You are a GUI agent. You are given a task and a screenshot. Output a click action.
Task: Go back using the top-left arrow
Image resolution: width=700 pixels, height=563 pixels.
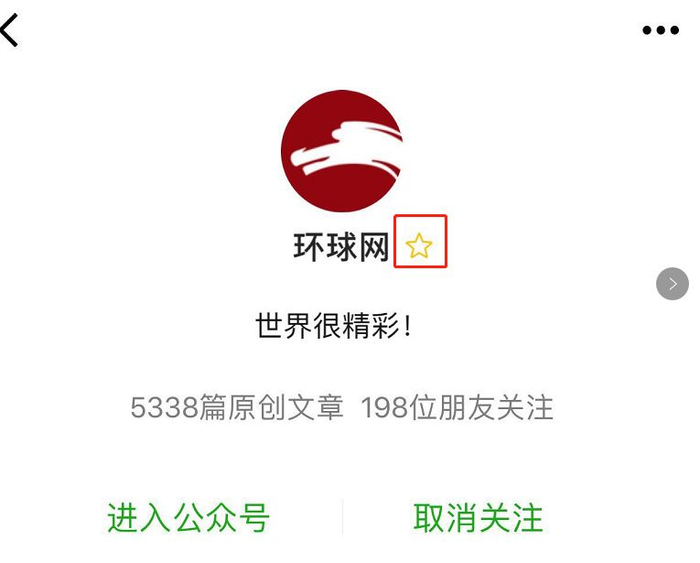point(10,30)
